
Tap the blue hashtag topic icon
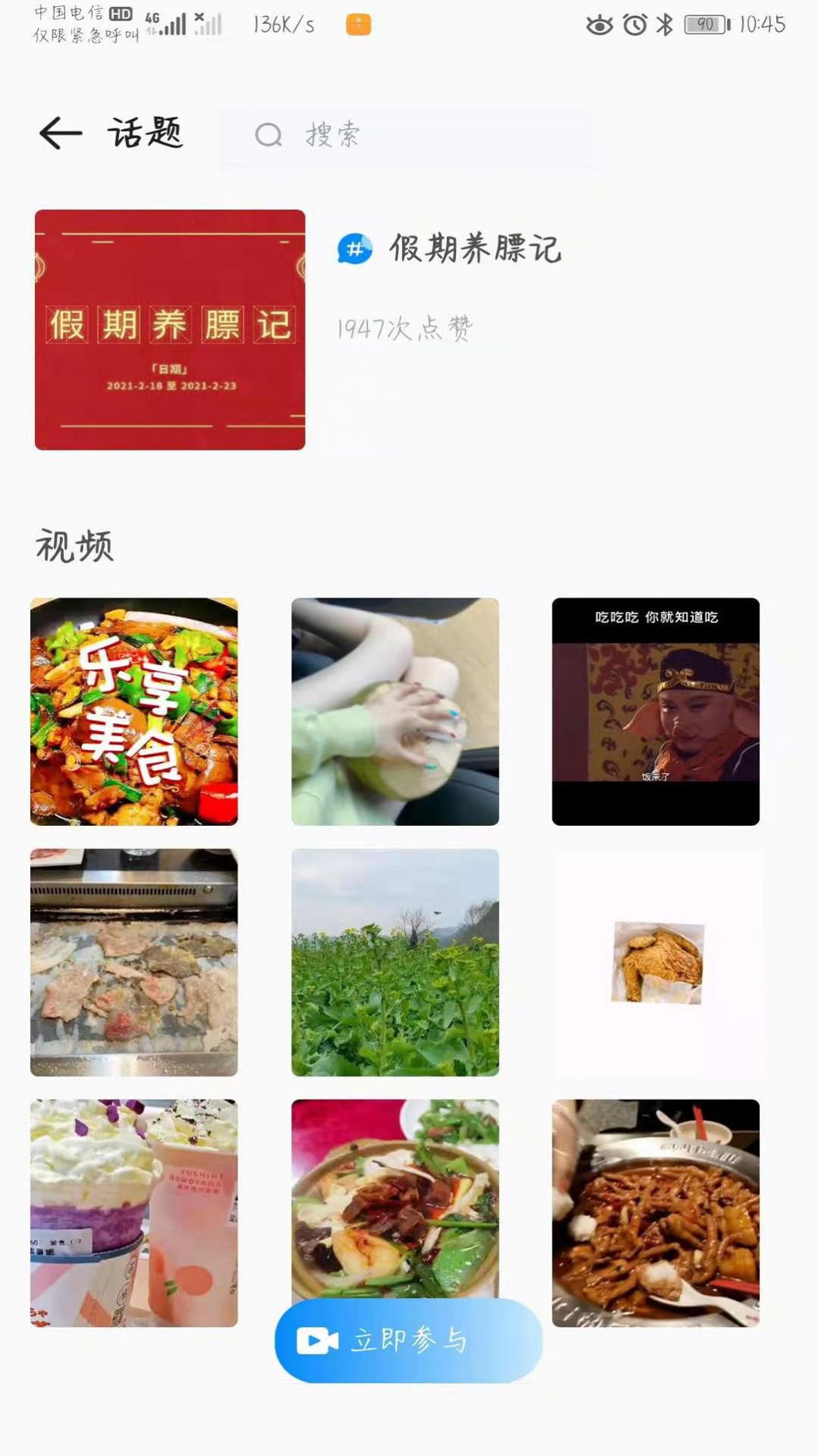pos(354,249)
